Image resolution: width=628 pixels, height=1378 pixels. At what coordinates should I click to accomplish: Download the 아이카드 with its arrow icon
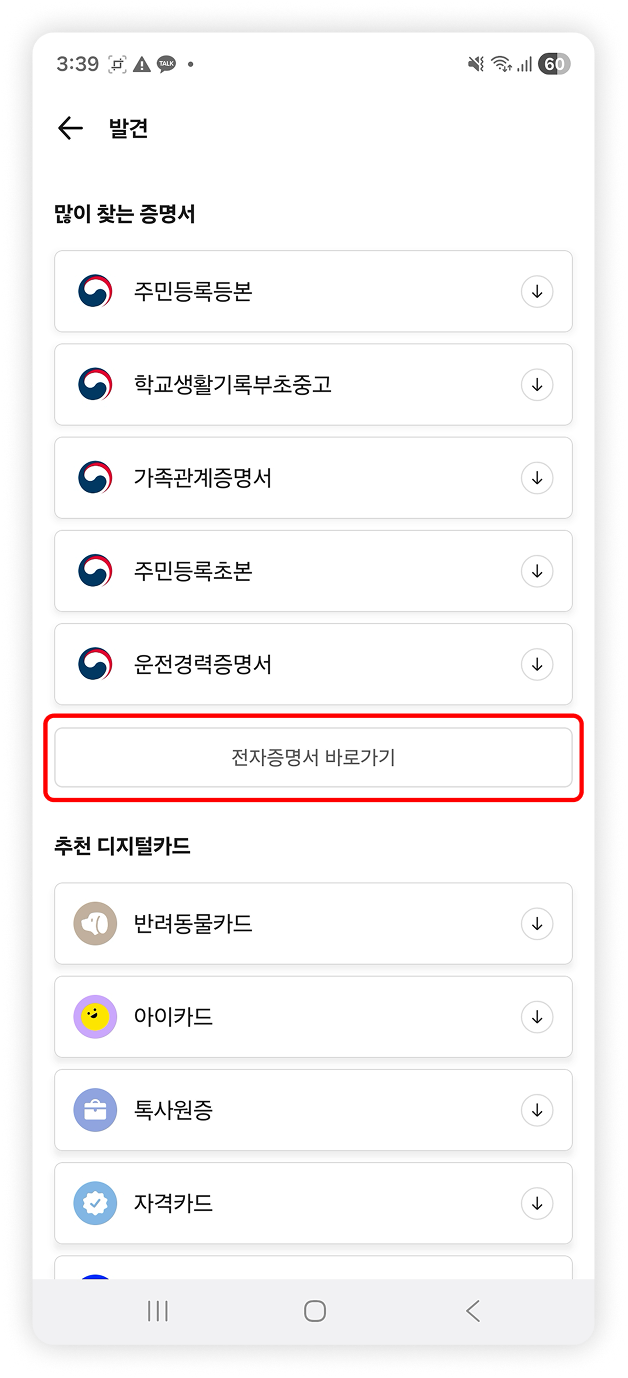point(537,1017)
